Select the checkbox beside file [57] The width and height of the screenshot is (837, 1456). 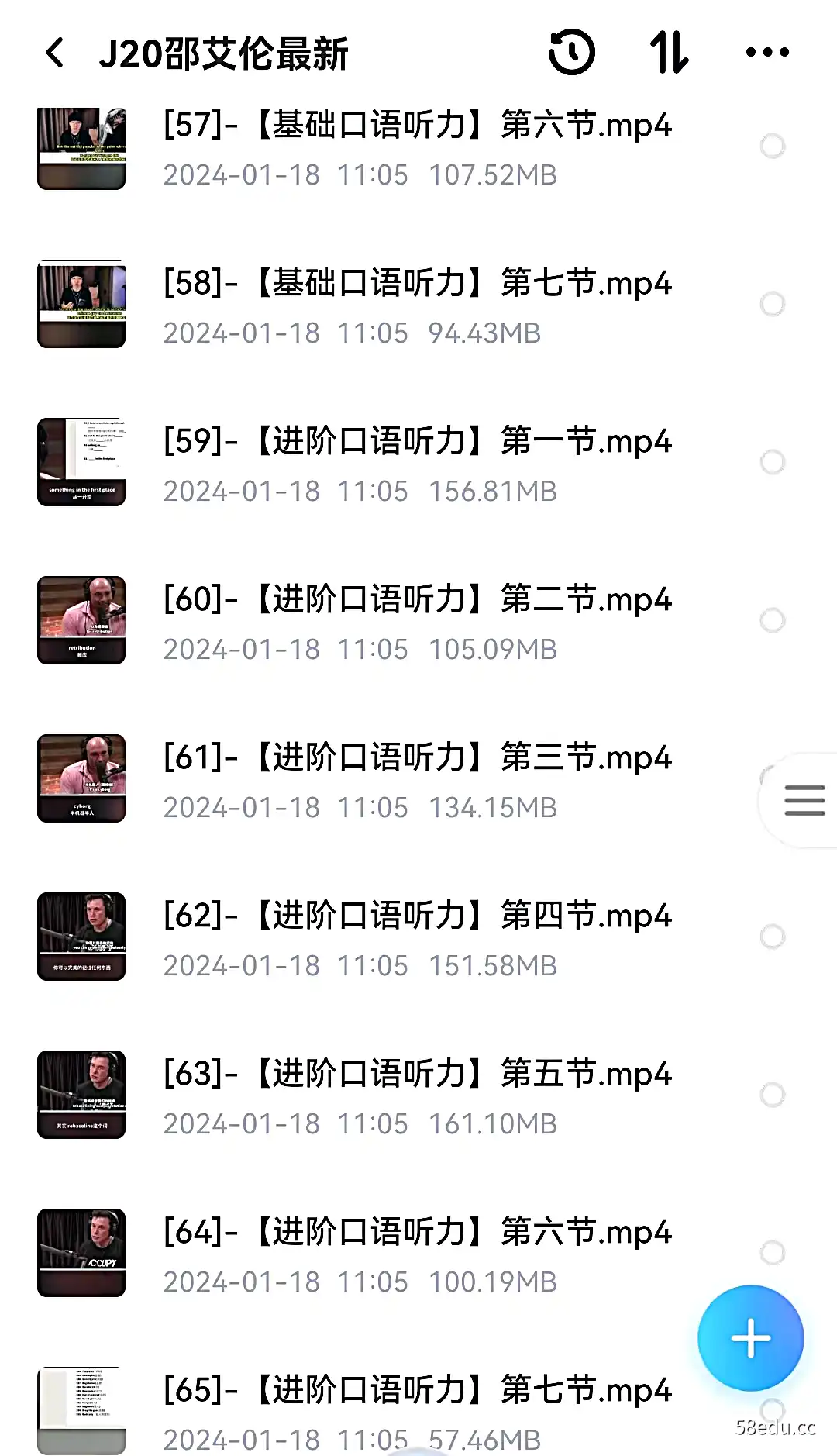(771, 146)
